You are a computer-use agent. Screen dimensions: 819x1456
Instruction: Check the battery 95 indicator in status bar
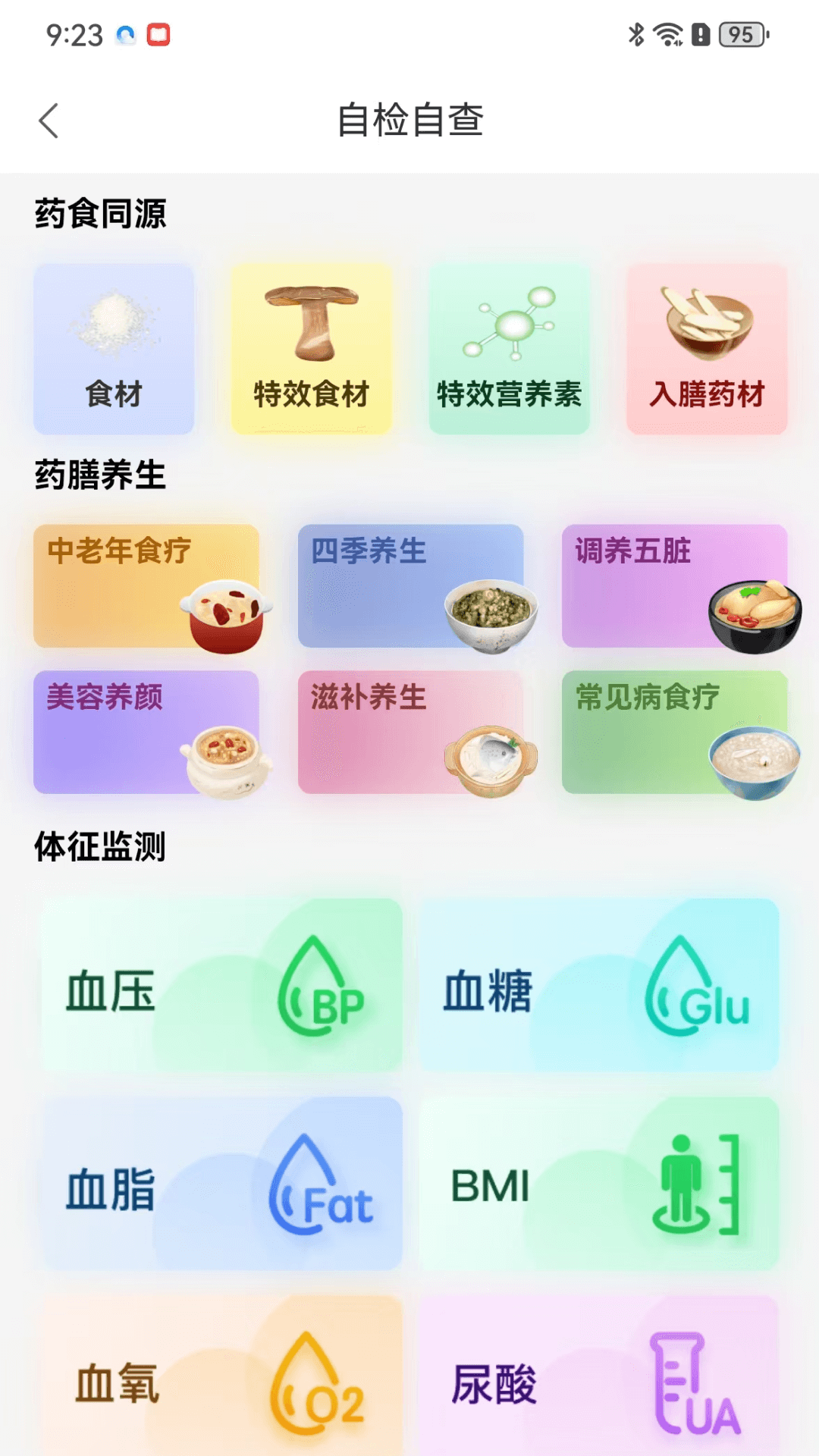(x=739, y=33)
